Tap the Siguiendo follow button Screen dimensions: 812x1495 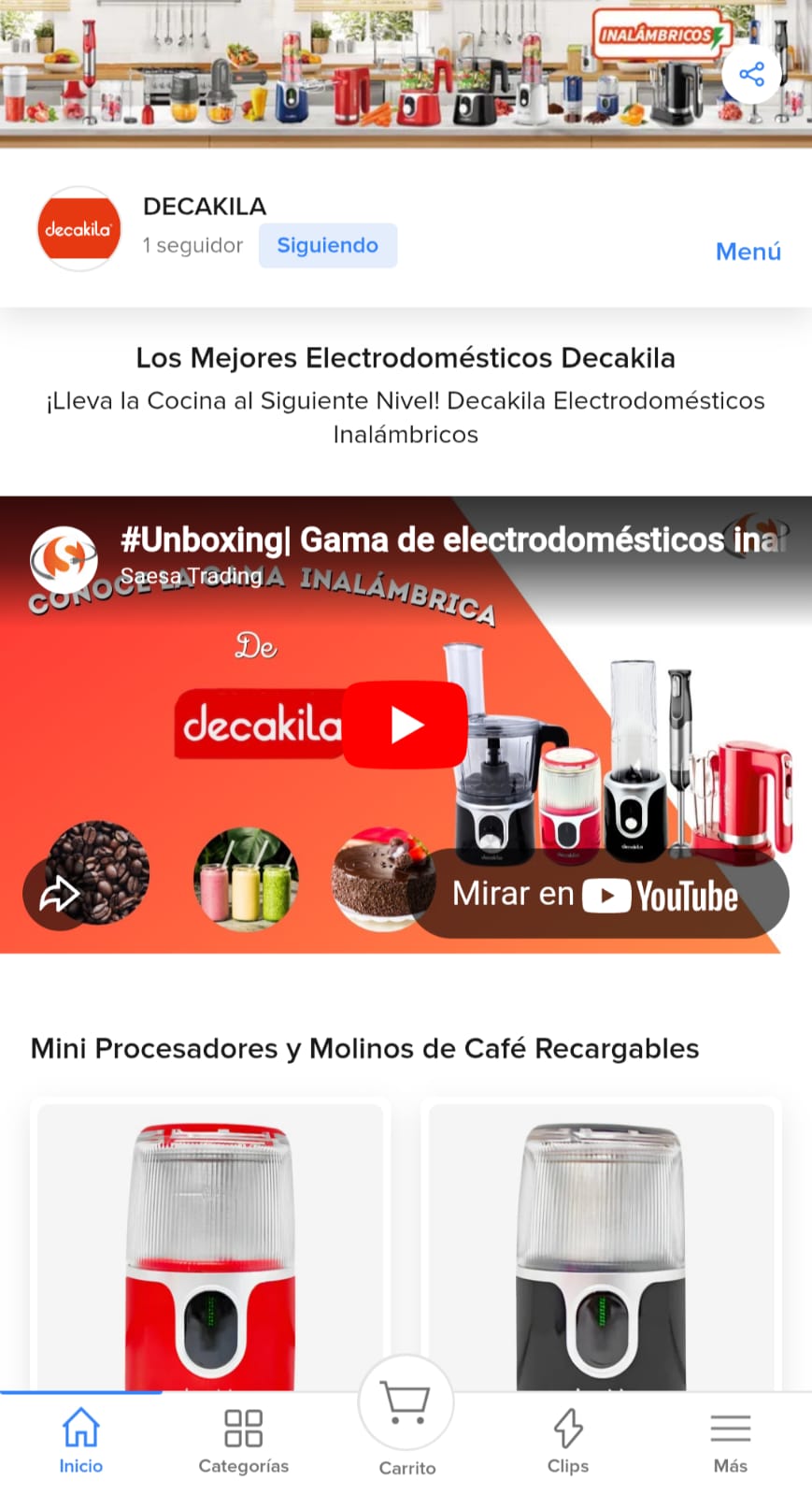click(x=327, y=245)
